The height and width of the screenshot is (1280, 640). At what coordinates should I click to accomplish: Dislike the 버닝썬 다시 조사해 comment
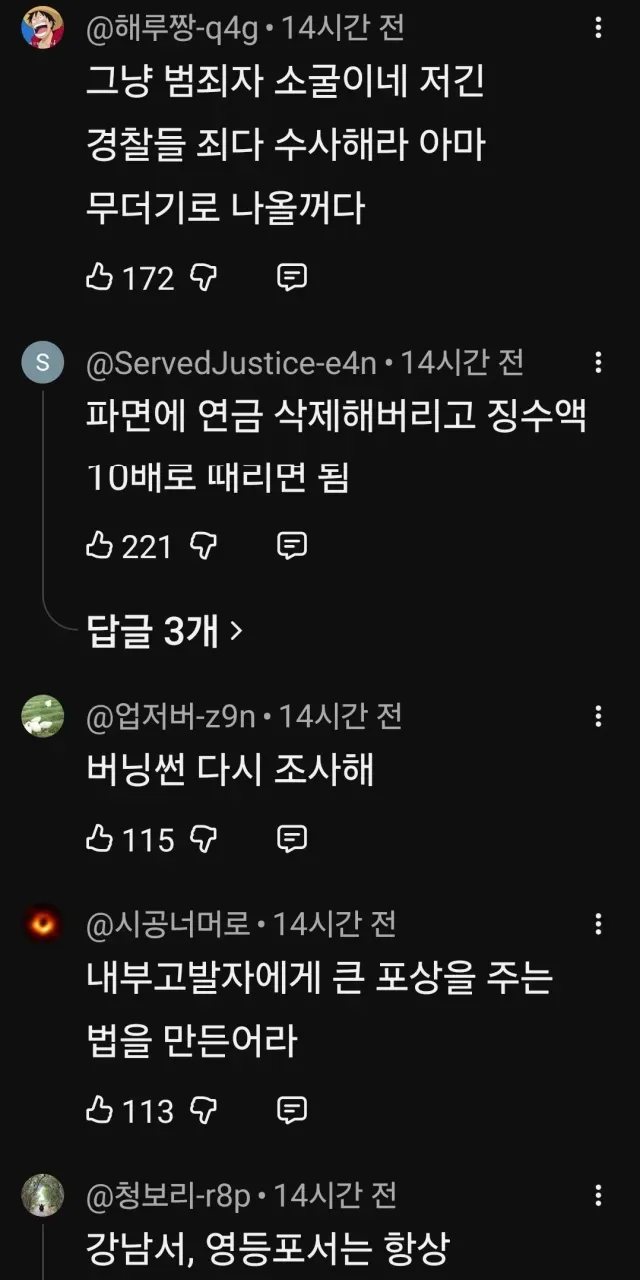click(x=204, y=838)
